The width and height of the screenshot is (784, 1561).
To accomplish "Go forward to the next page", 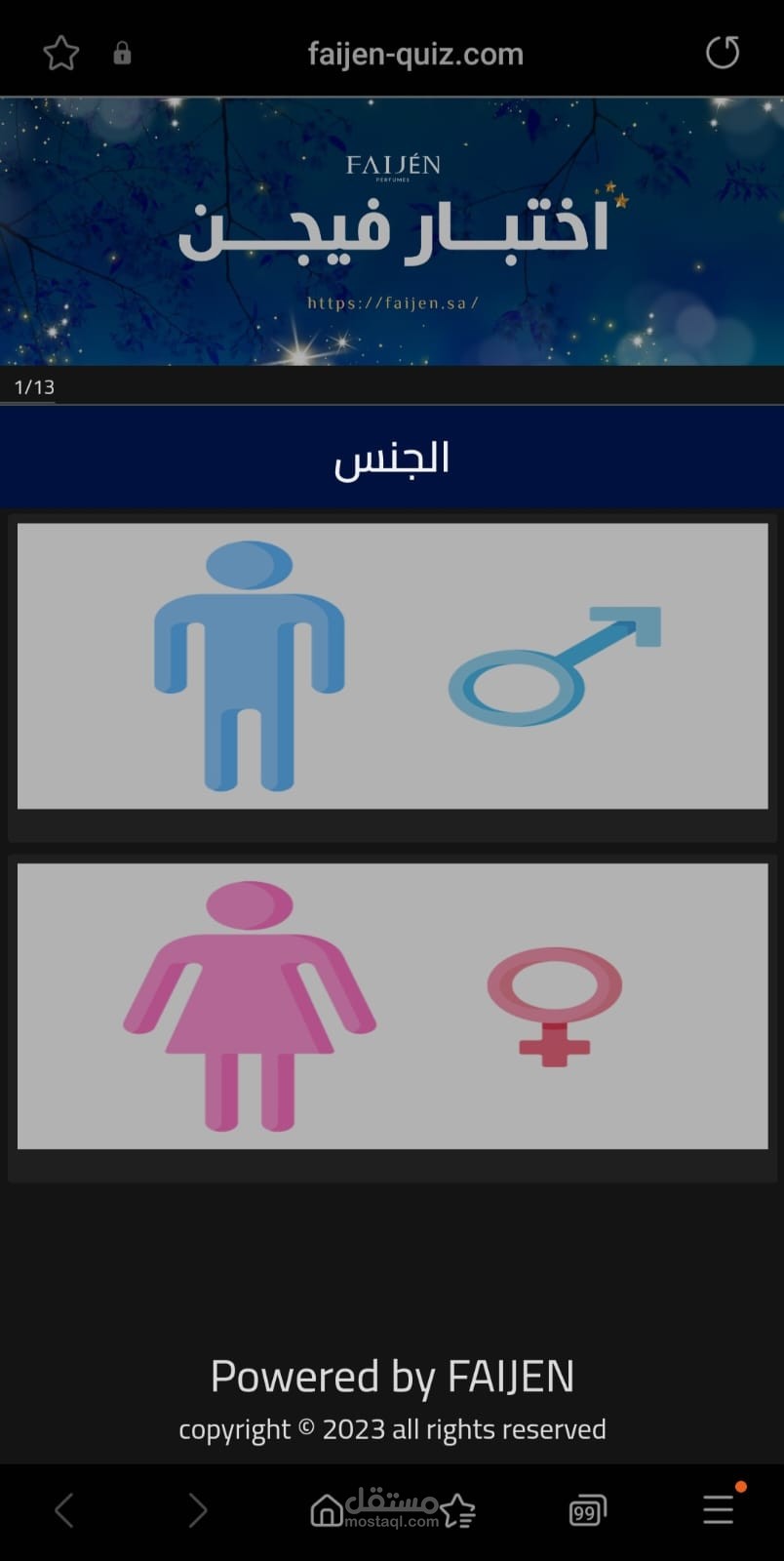I will [197, 1510].
